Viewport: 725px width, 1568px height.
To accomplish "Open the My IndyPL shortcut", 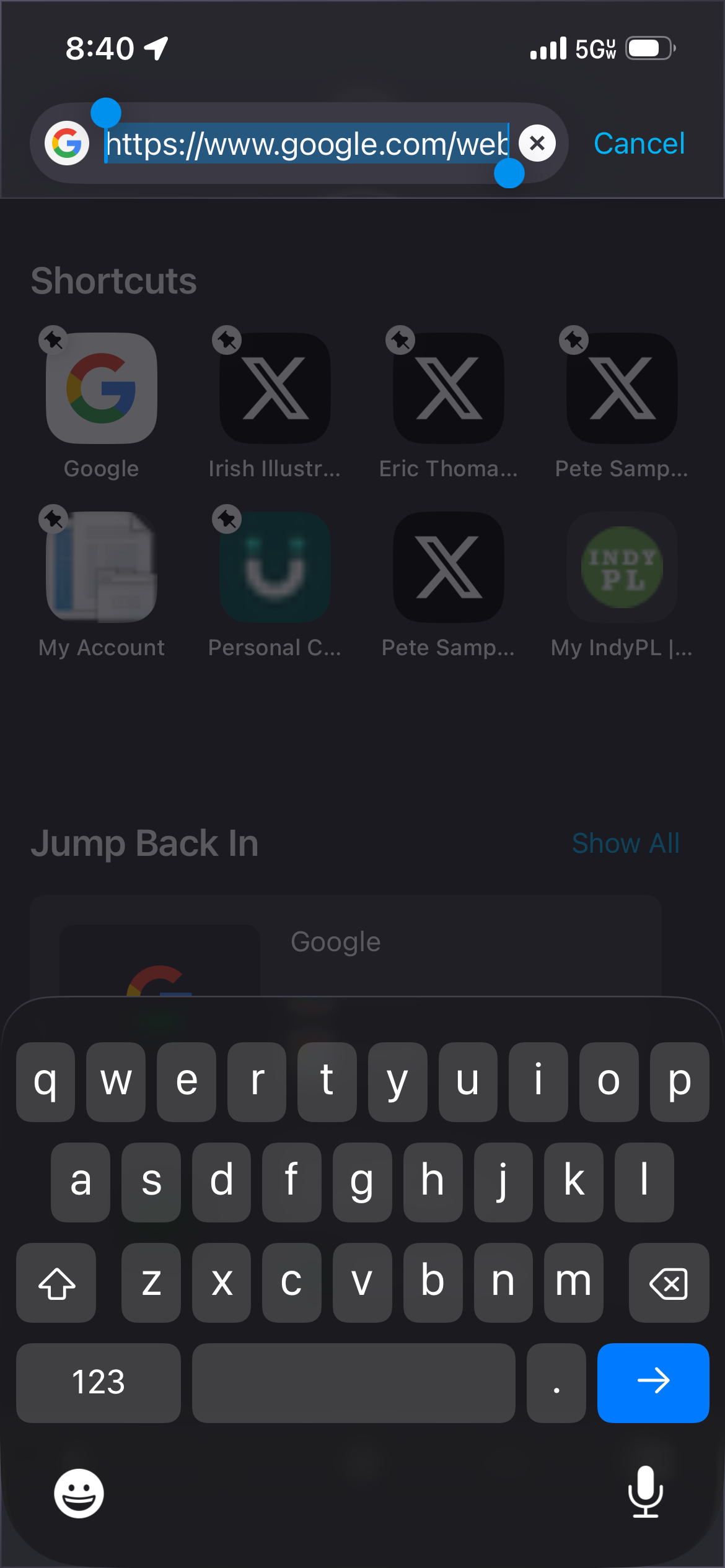I will coord(622,567).
